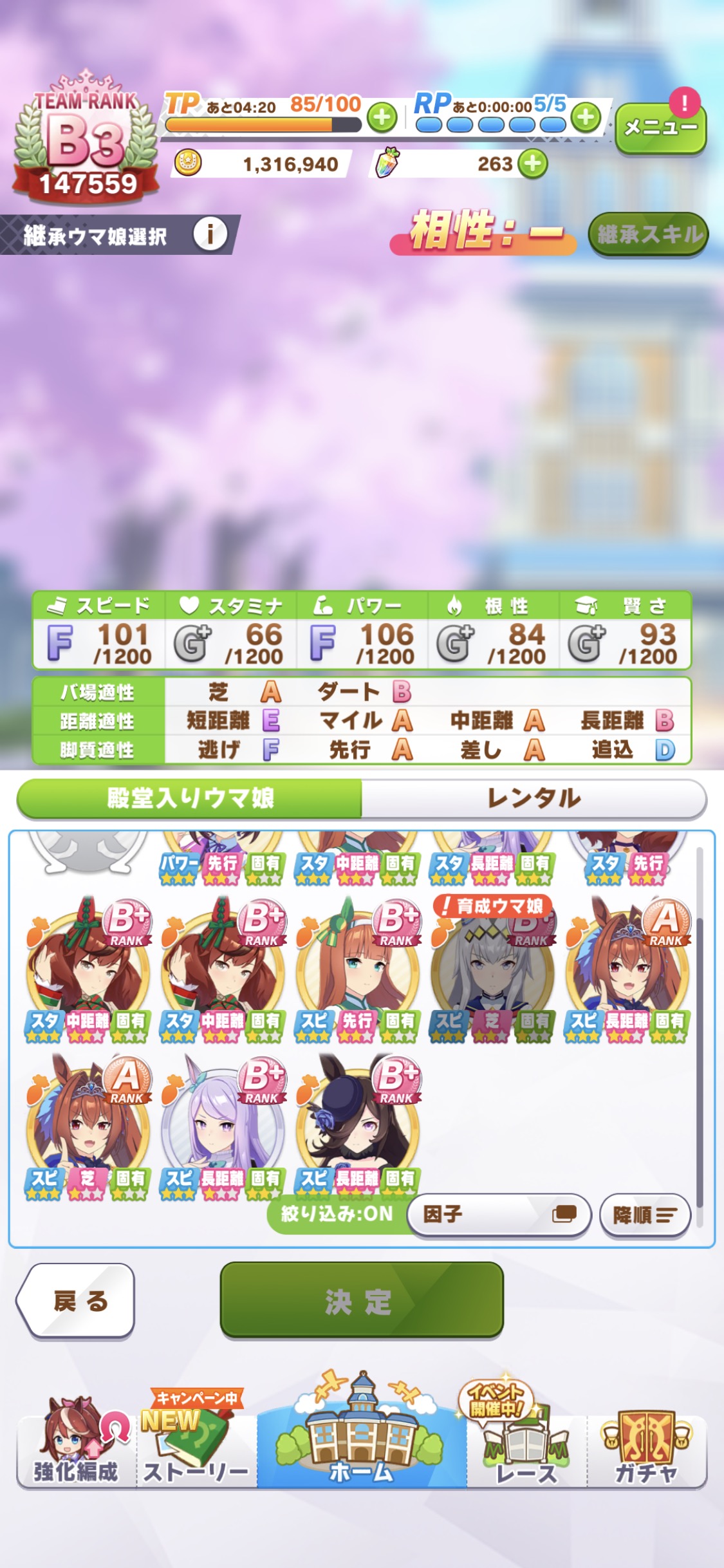Pick the orange-haired B+ character with スピ 先行 factors
Screen dimensions: 724x1568
pyautogui.click(x=358, y=969)
